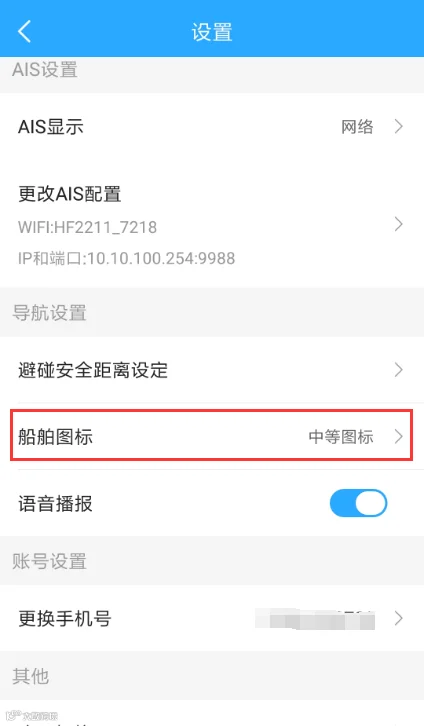Turn off the 语音播报 switch
Image resolution: width=424 pixels, height=726 pixels.
pos(358,503)
